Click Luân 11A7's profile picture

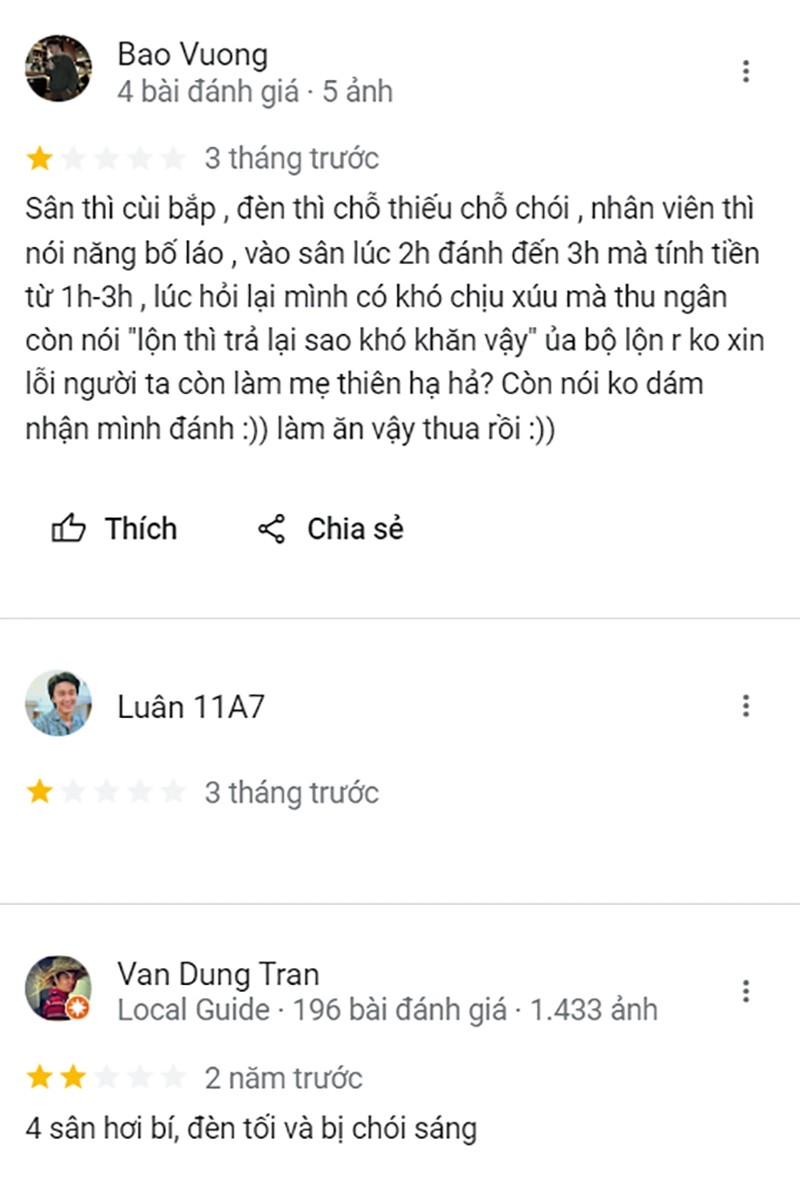point(58,705)
